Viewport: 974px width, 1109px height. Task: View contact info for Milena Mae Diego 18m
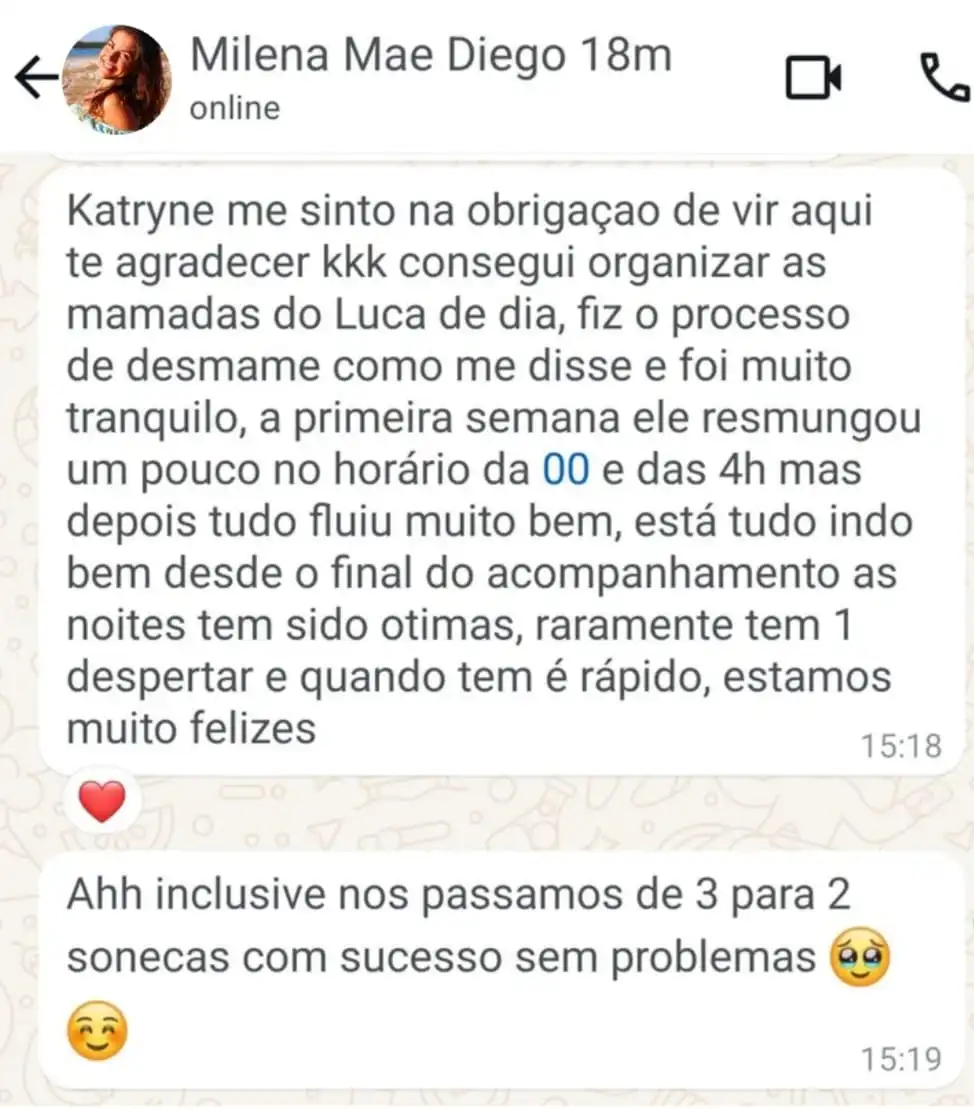pos(430,58)
